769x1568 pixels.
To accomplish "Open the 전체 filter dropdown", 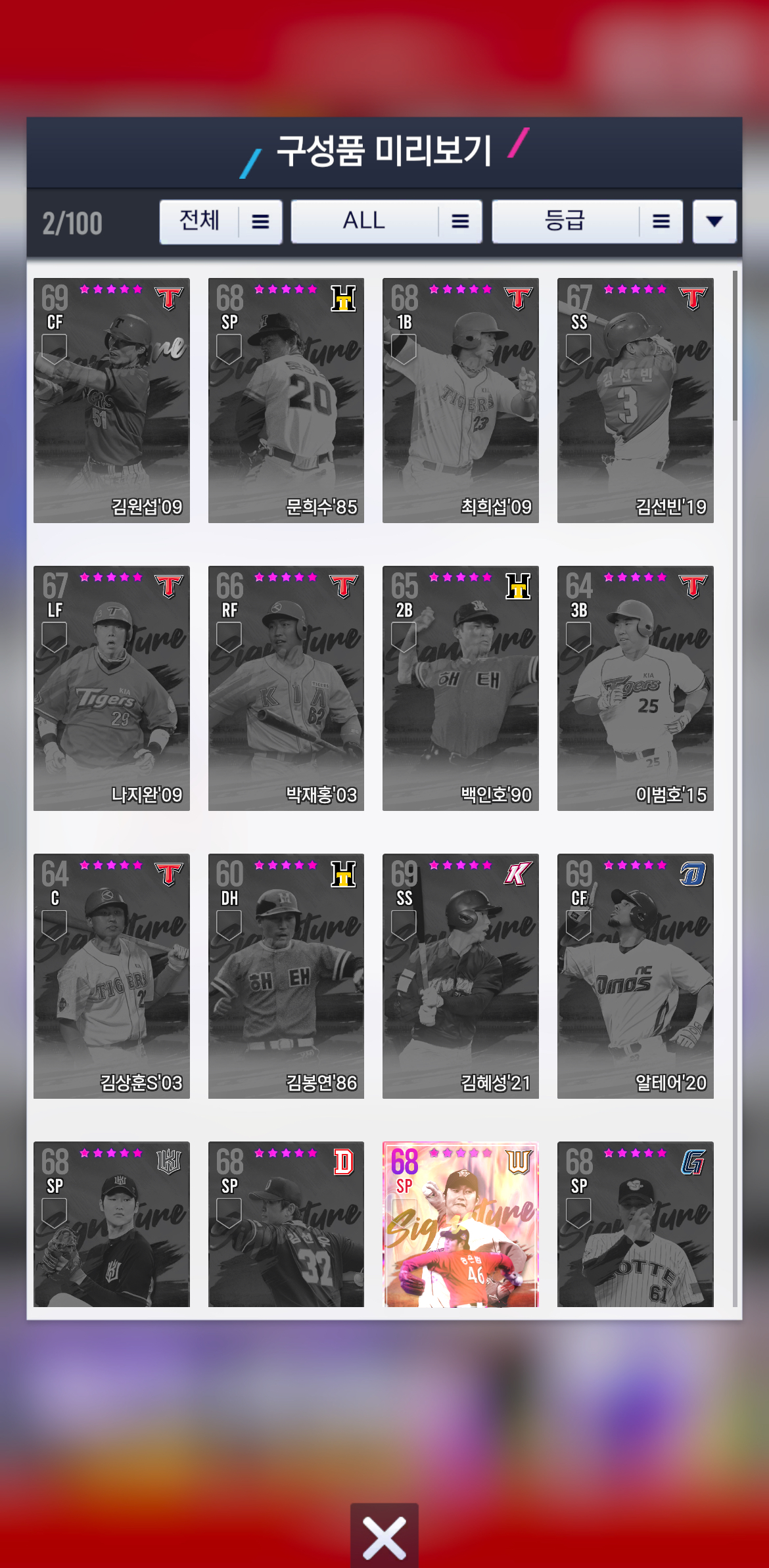I will [221, 221].
